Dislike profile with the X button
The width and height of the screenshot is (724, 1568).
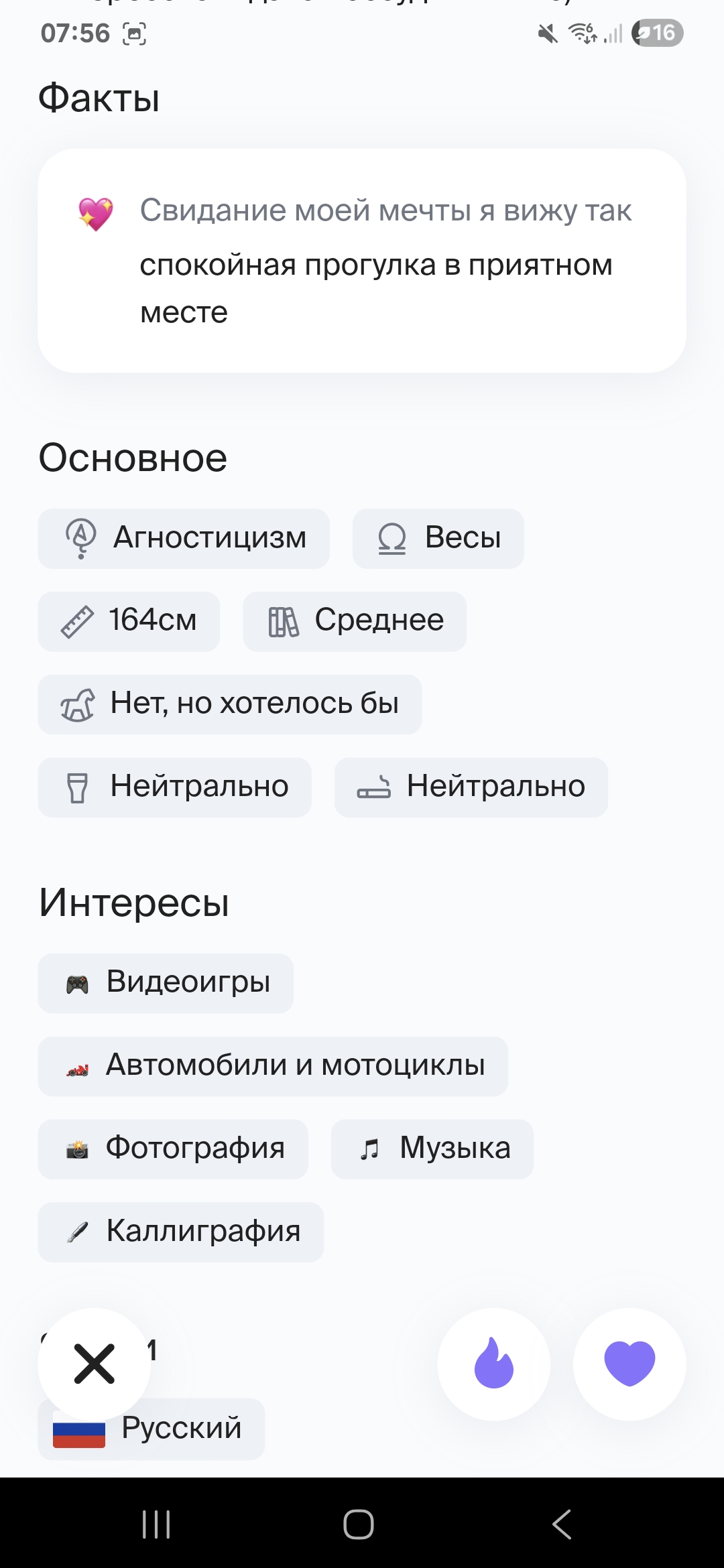94,1364
